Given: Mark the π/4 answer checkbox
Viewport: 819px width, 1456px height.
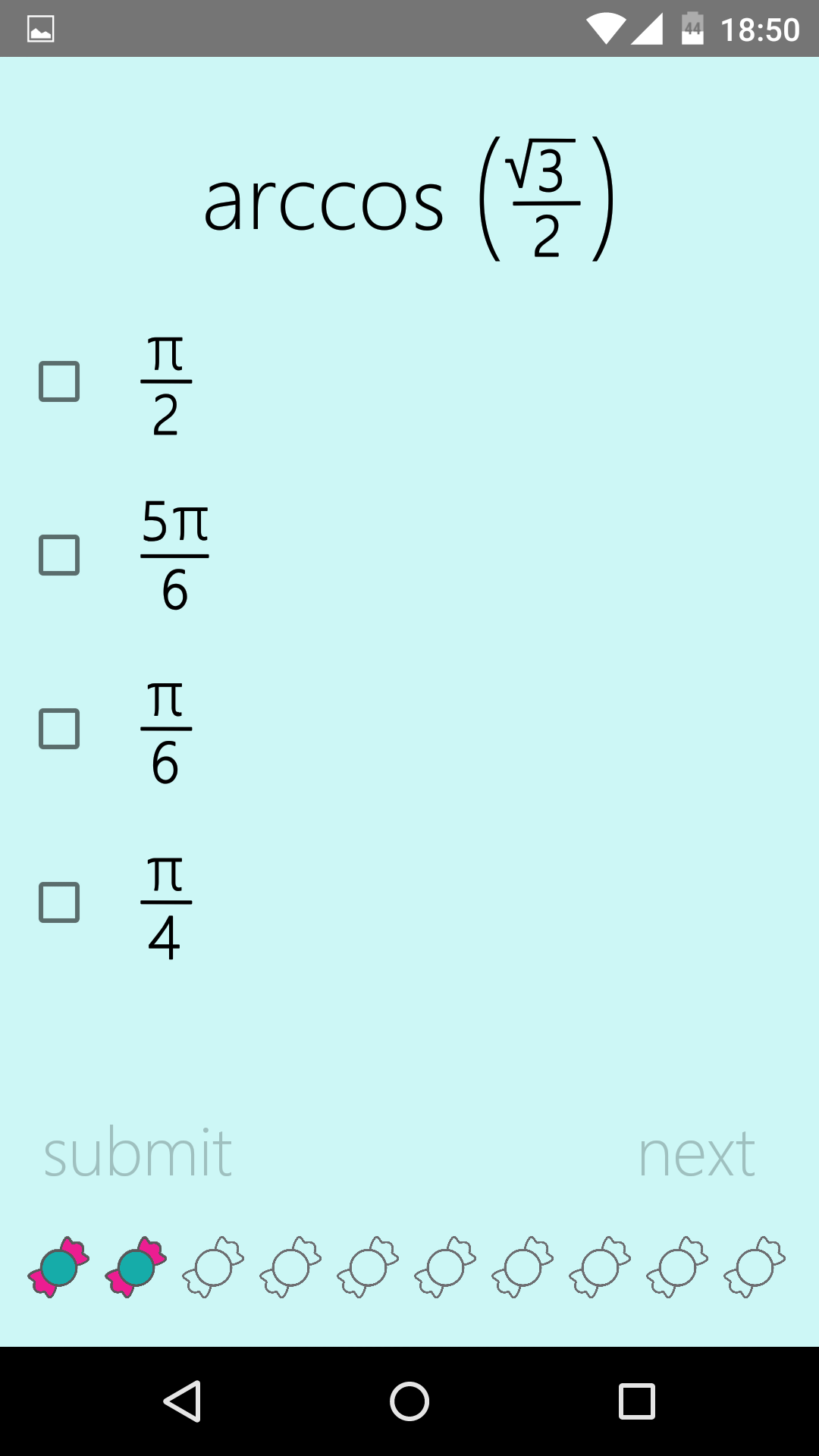Looking at the screenshot, I should click(59, 902).
